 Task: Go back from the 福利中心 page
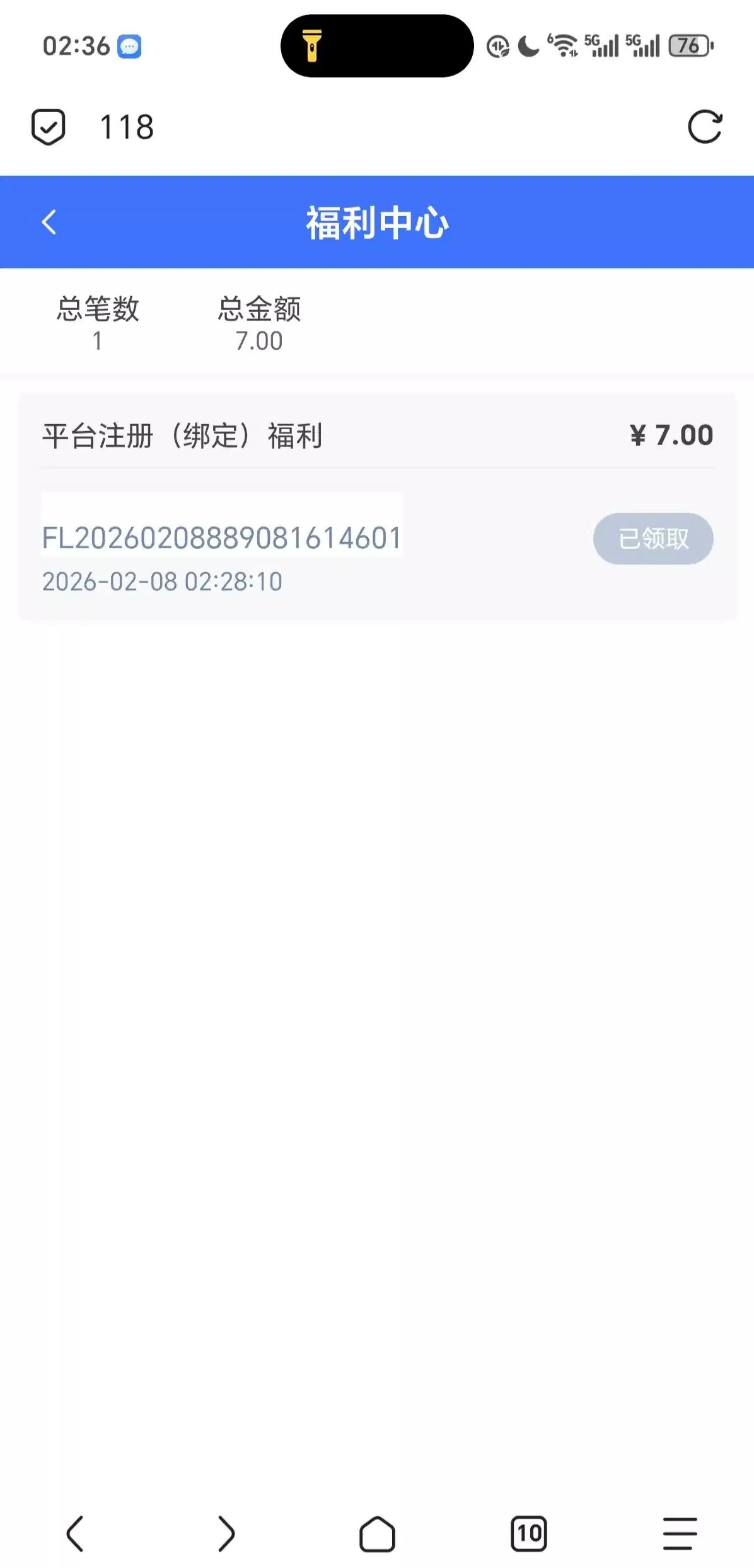(x=49, y=222)
